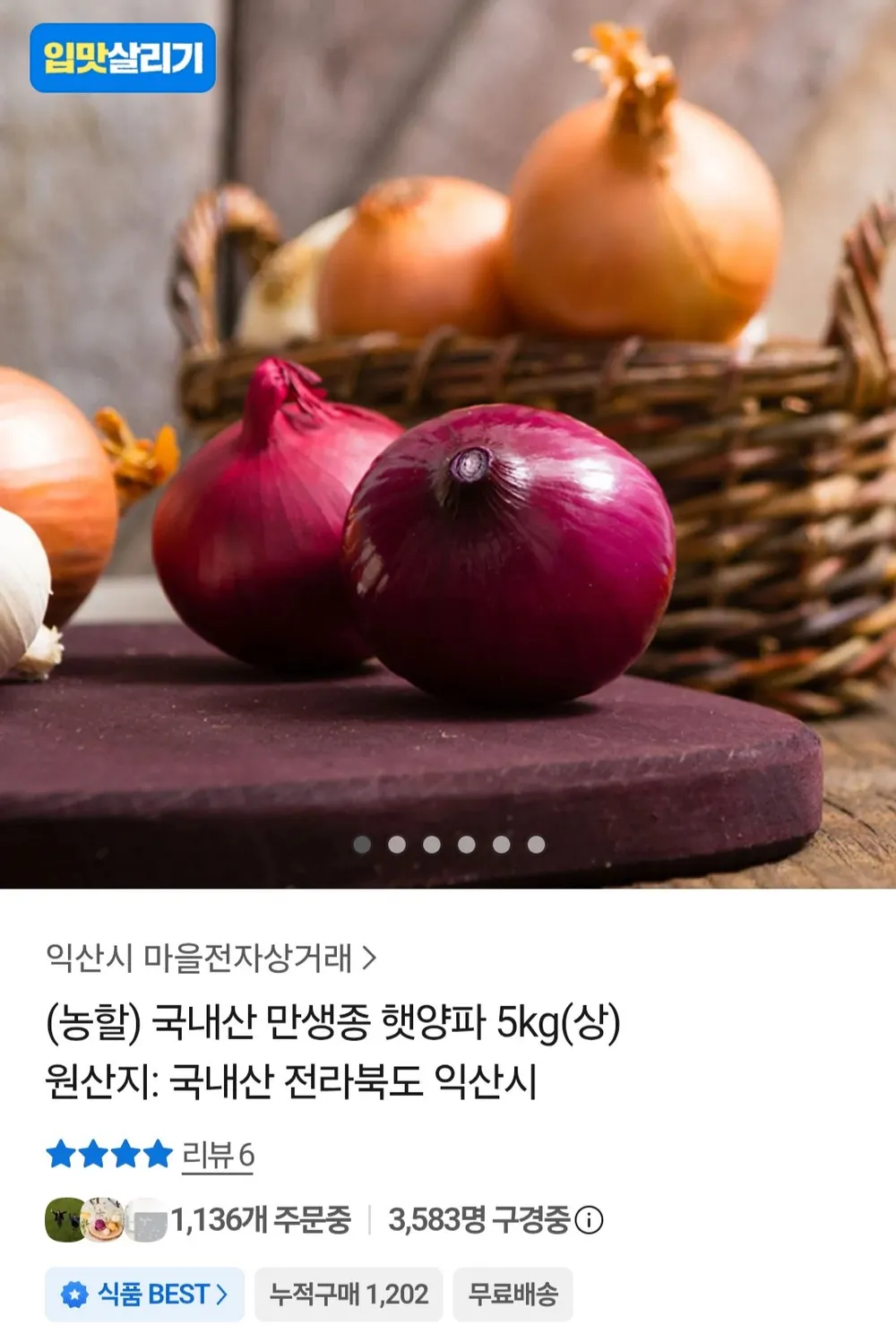Open the 익산시 마을전자상거래 seller link

pos(211,959)
